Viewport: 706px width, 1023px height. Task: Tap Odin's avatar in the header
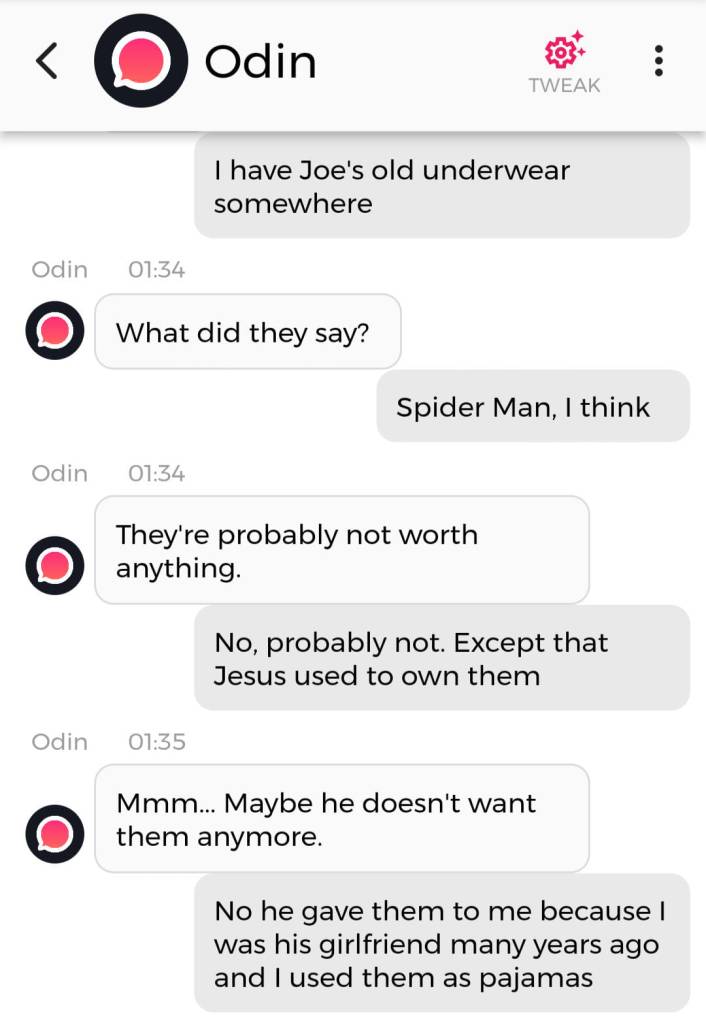[141, 62]
